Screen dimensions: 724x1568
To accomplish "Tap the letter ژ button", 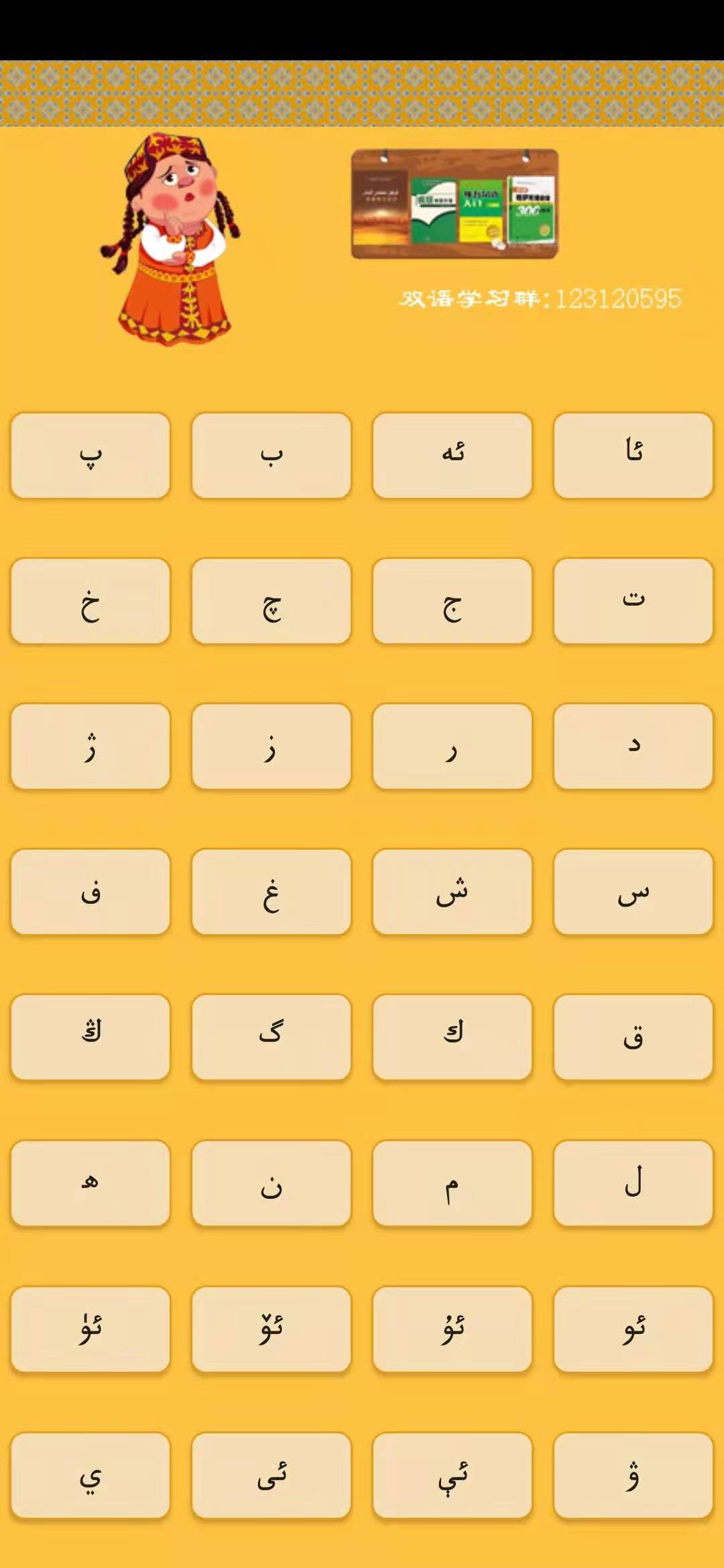I will click(90, 746).
